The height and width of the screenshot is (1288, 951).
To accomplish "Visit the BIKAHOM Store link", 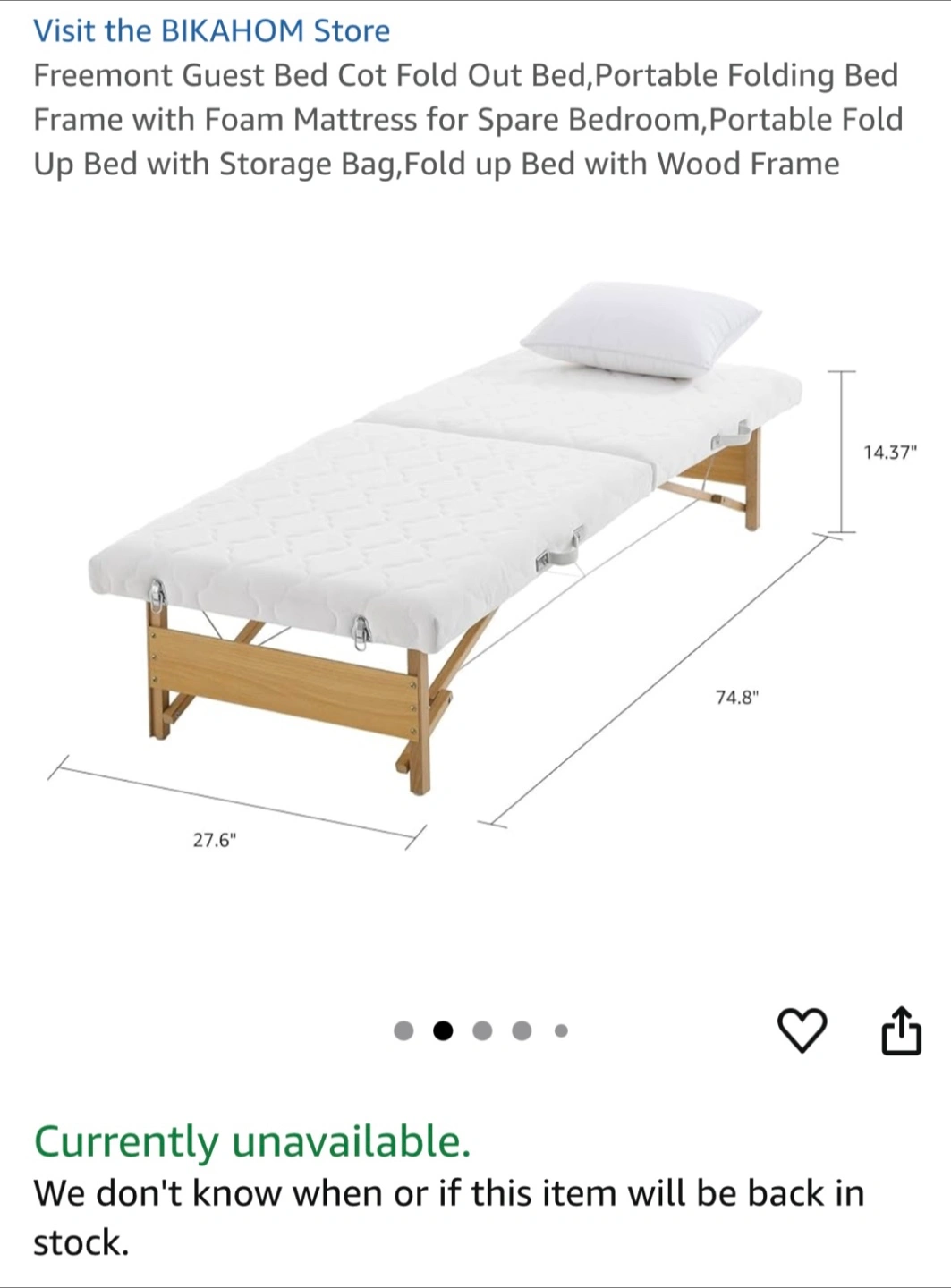I will coord(211,31).
